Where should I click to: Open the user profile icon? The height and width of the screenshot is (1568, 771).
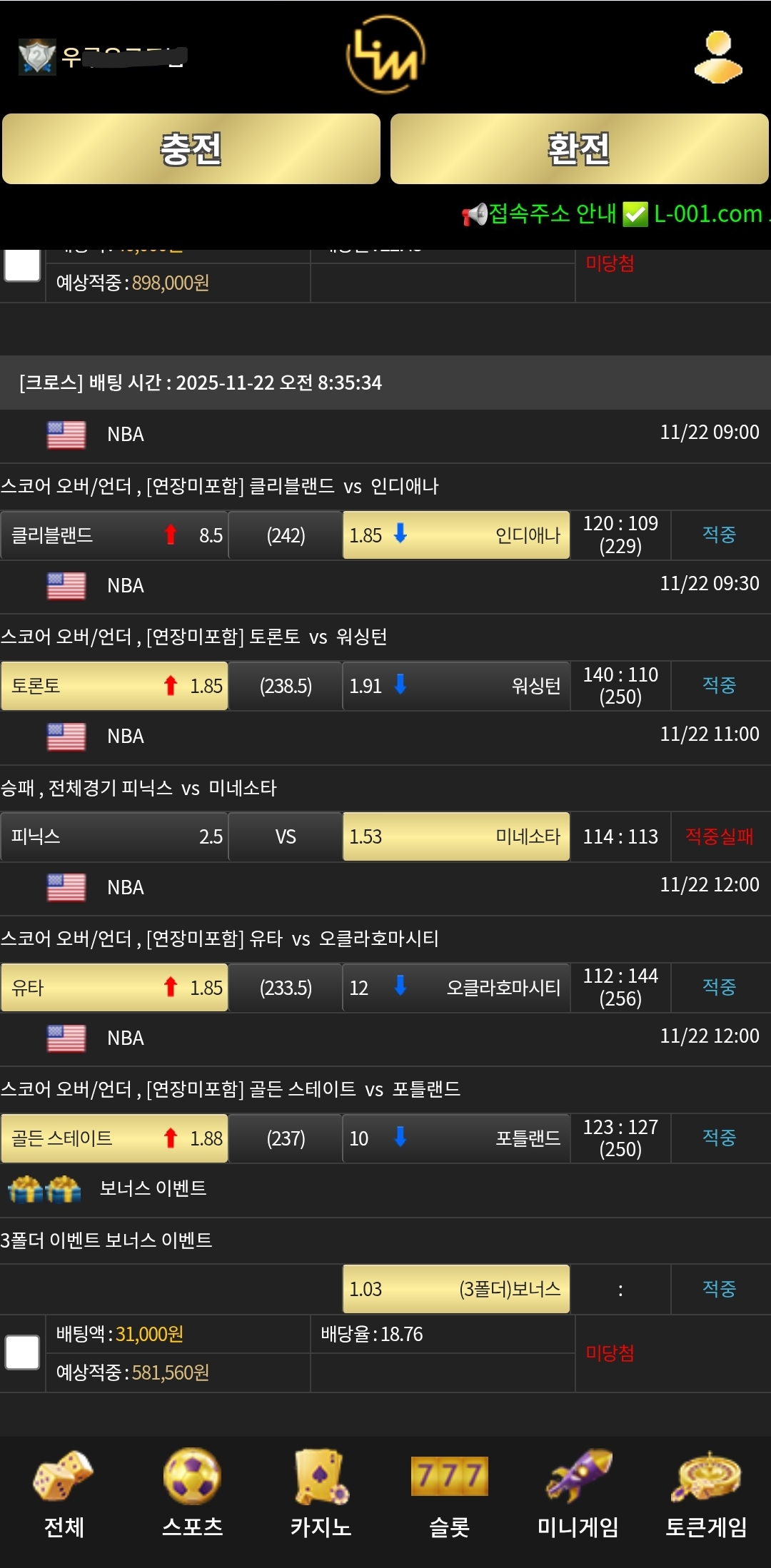718,57
